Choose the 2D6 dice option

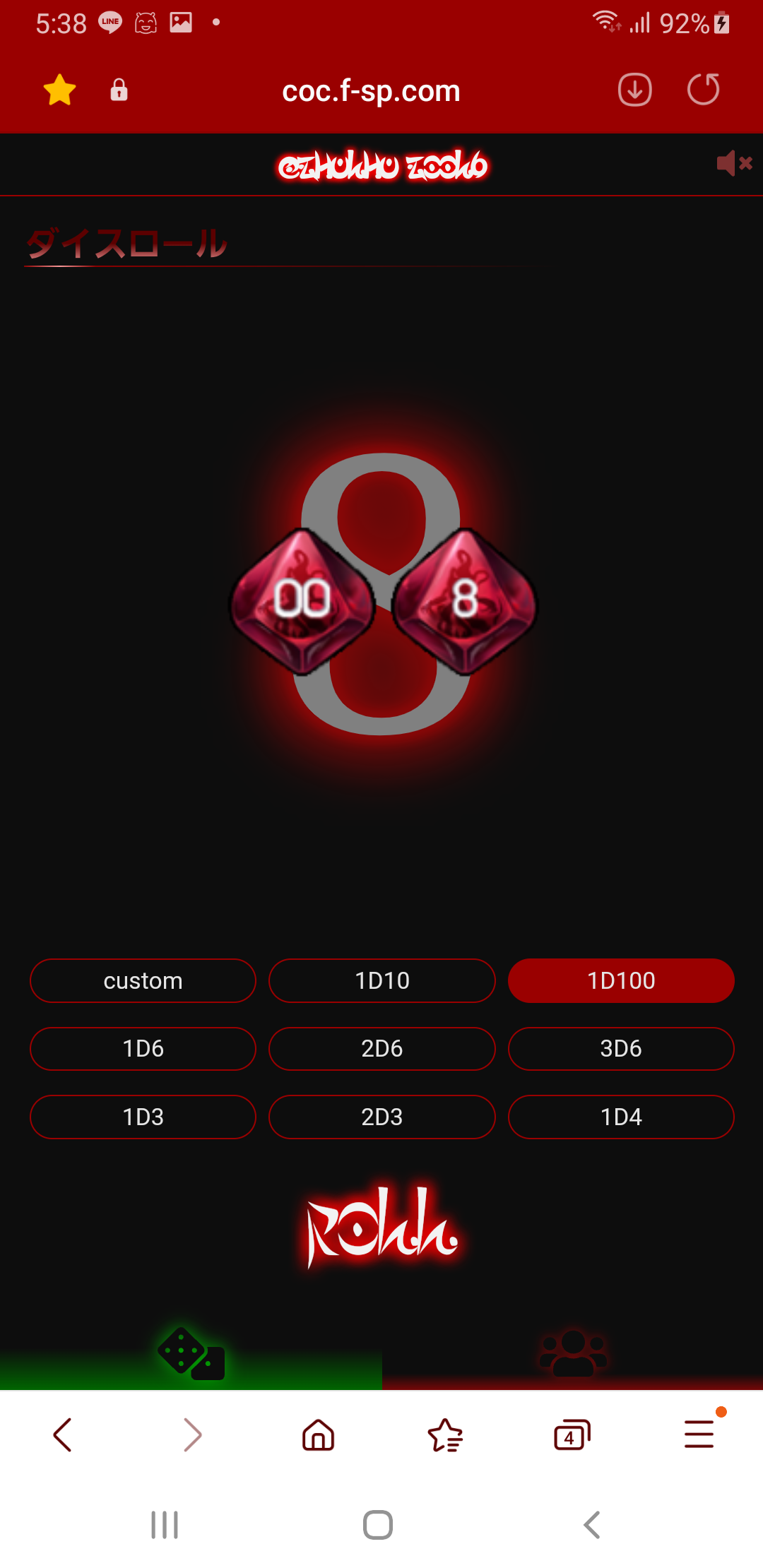pyautogui.click(x=381, y=1049)
